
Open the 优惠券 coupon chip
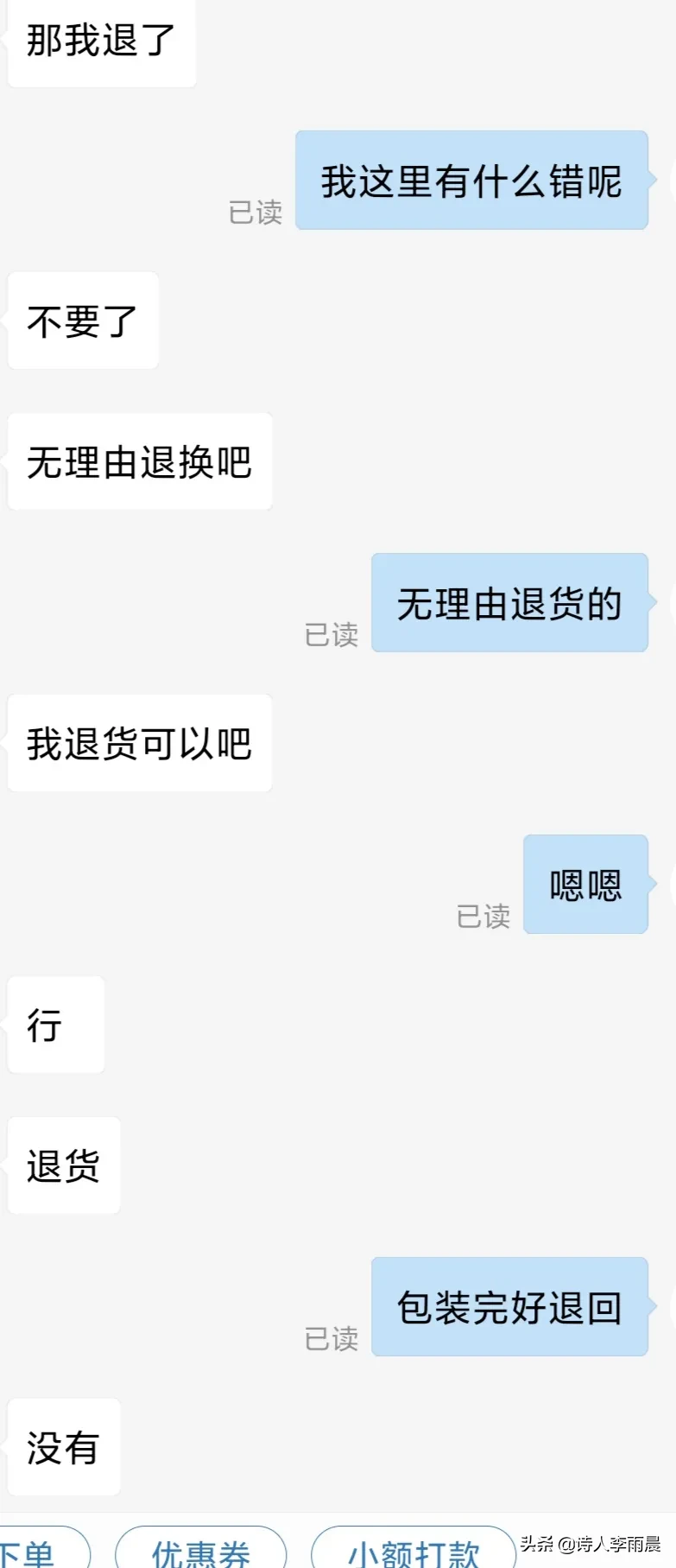[200, 1552]
